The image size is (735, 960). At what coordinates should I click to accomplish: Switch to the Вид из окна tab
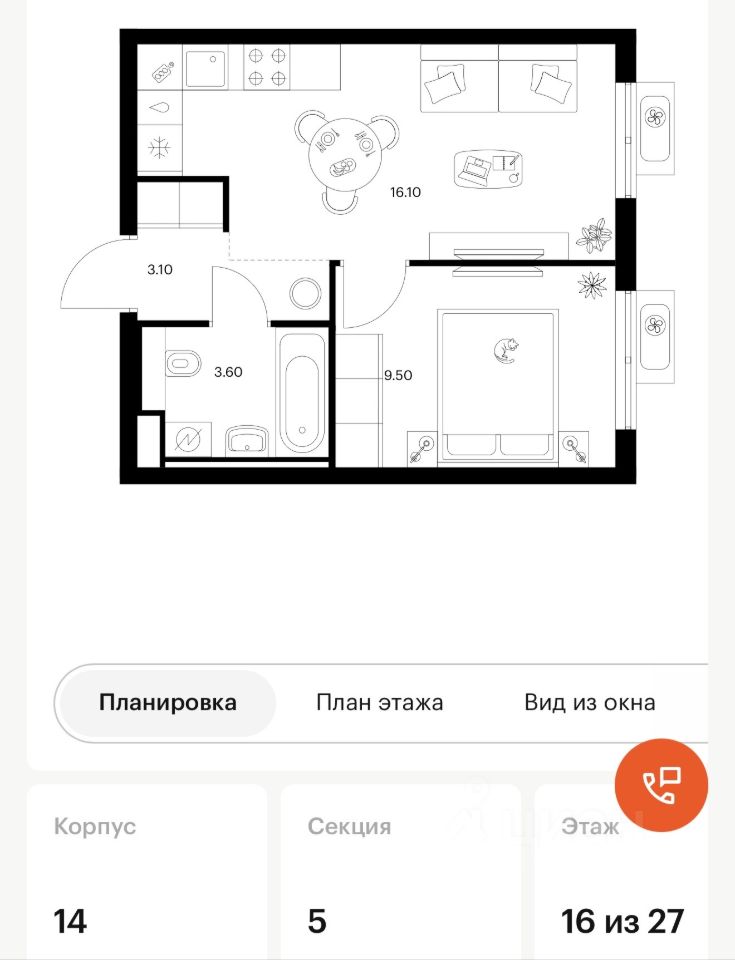click(x=590, y=702)
